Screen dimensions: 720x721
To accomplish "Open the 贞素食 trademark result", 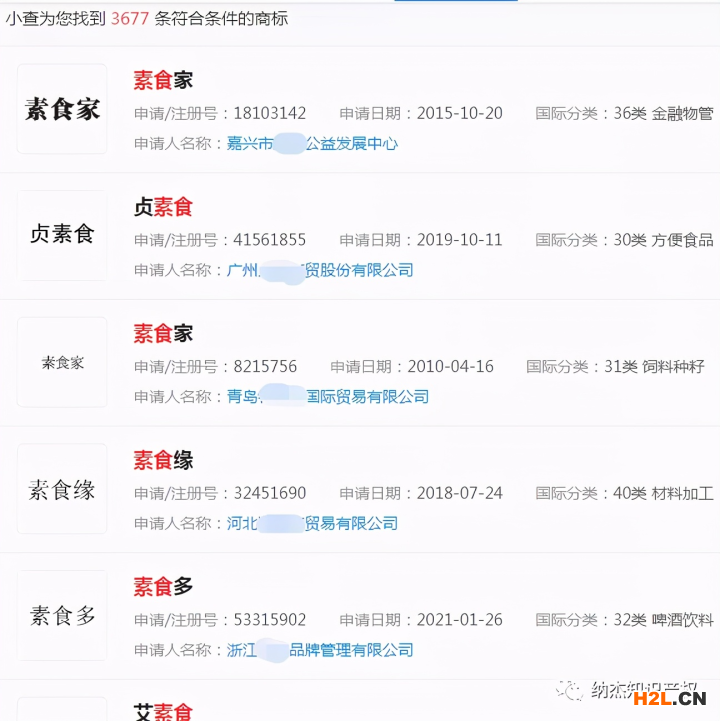I will pos(163,207).
